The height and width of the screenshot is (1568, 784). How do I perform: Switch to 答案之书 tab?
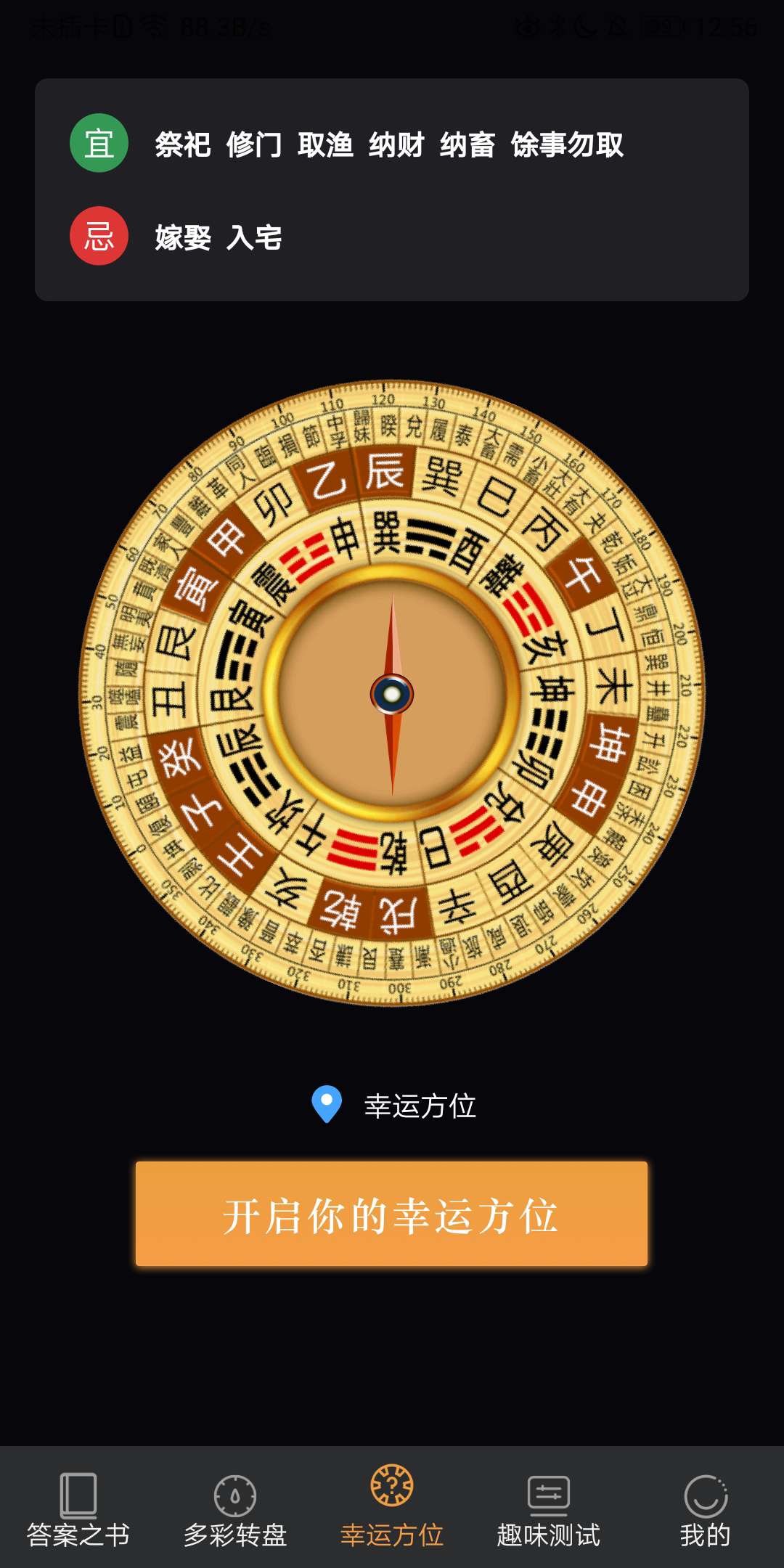78,1510
